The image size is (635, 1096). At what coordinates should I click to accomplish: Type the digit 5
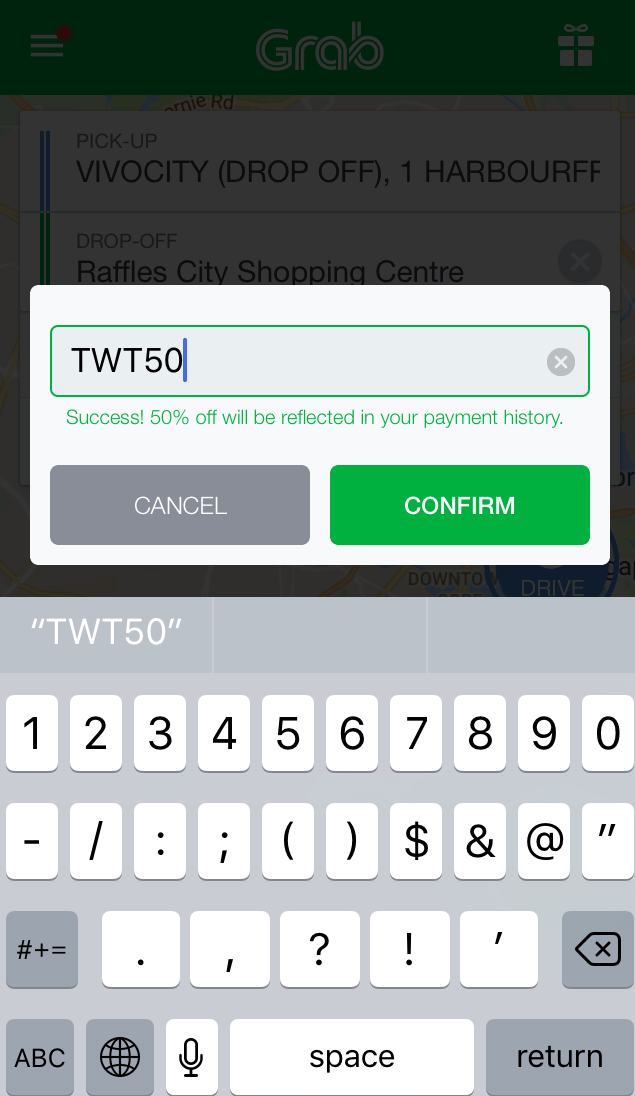click(x=288, y=734)
